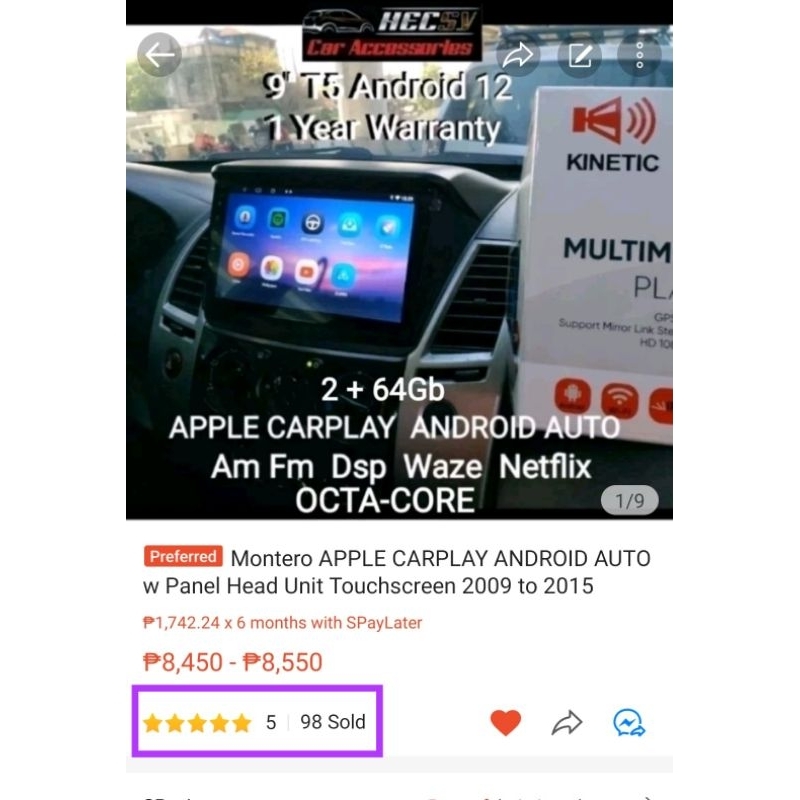Share the product via Messenger icon

click(x=629, y=722)
